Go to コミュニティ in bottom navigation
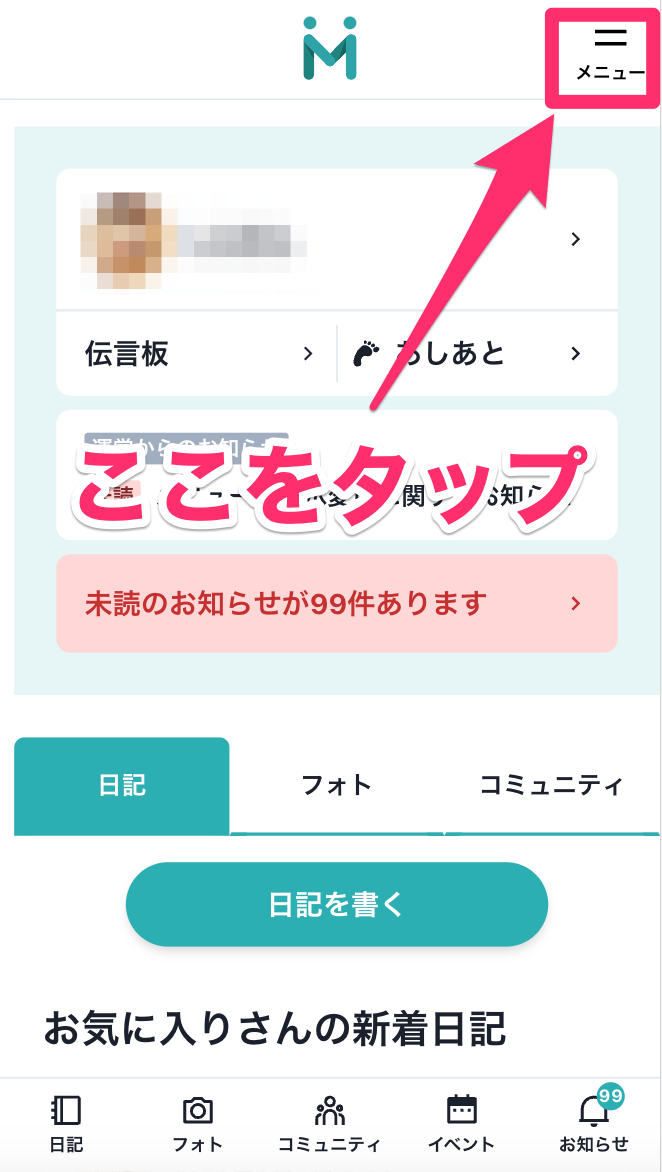Image resolution: width=662 pixels, height=1172 pixels. [329, 1124]
